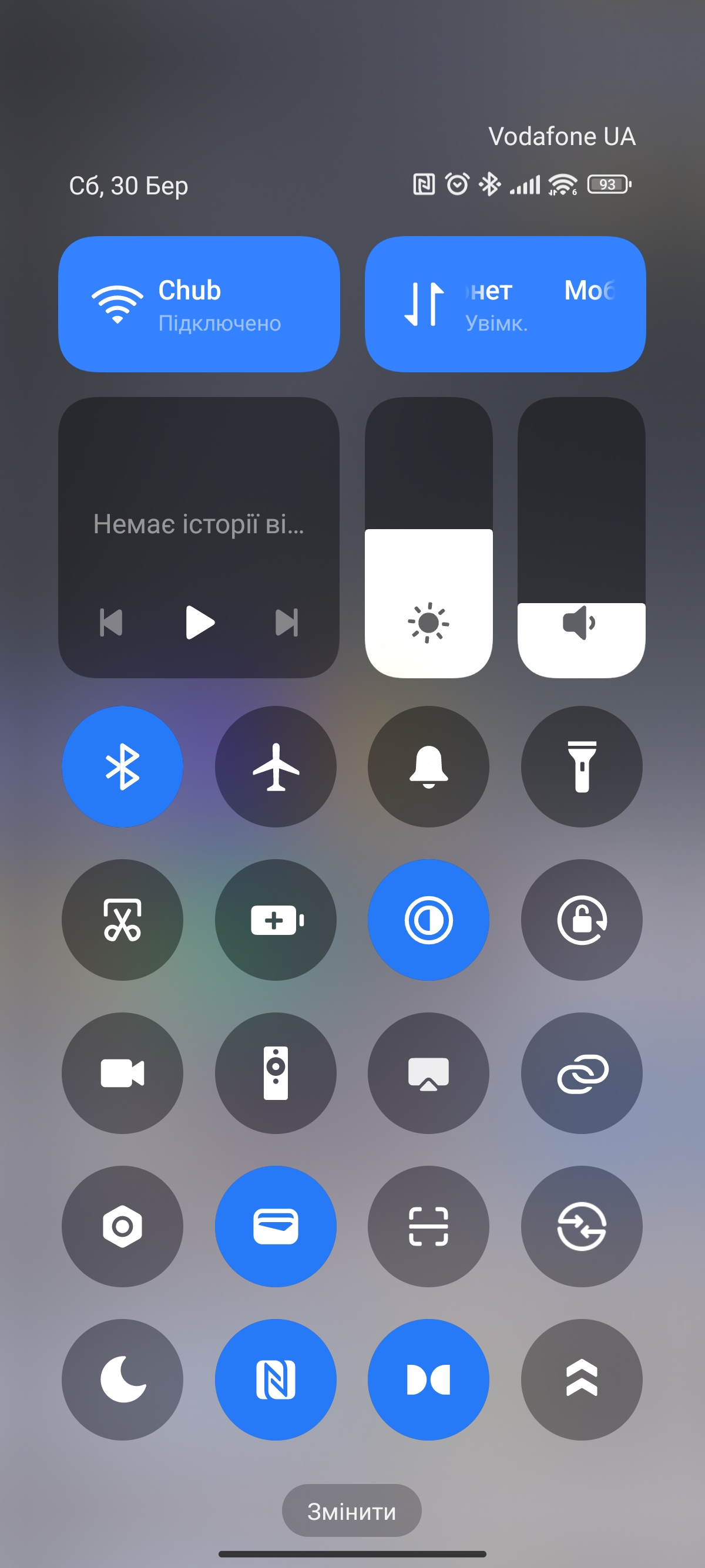Viewport: 705px width, 1568px height.
Task: Skip to the next track
Action: click(x=286, y=622)
